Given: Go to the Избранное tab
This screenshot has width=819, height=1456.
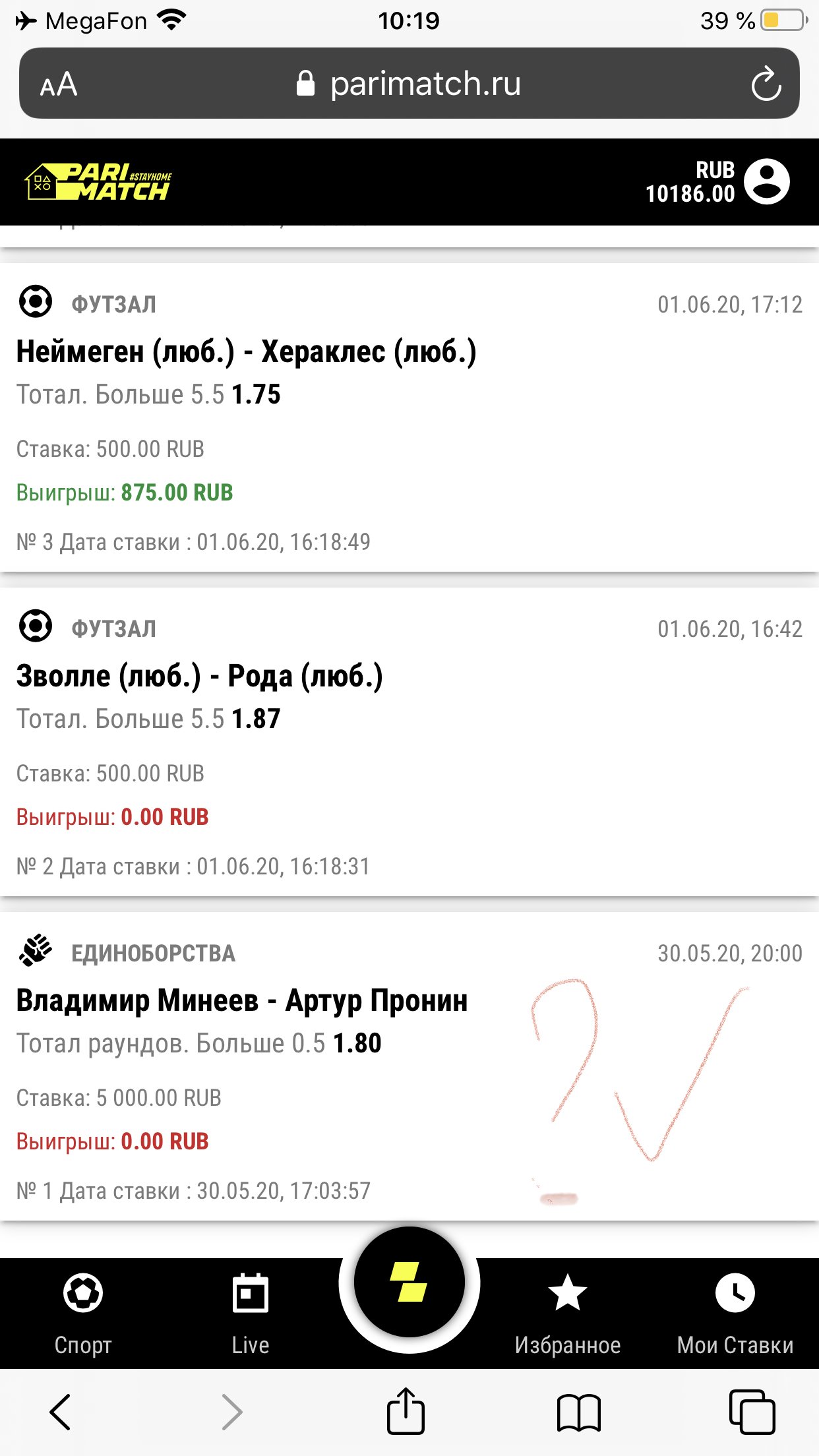Looking at the screenshot, I should [x=568, y=1314].
